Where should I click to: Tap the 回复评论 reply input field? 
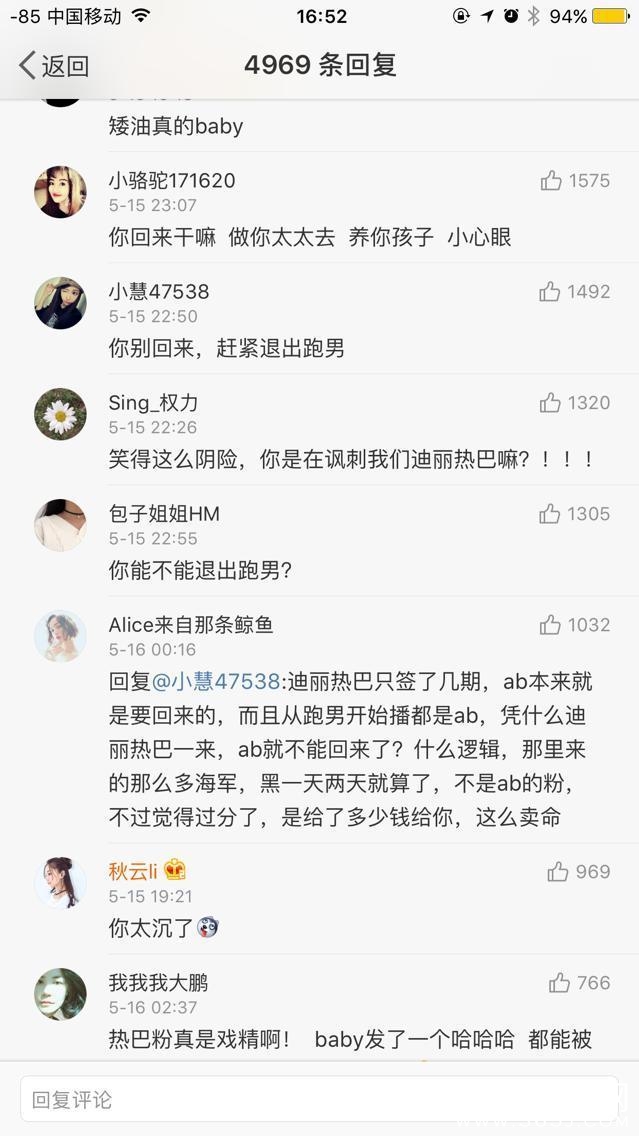(x=319, y=1100)
